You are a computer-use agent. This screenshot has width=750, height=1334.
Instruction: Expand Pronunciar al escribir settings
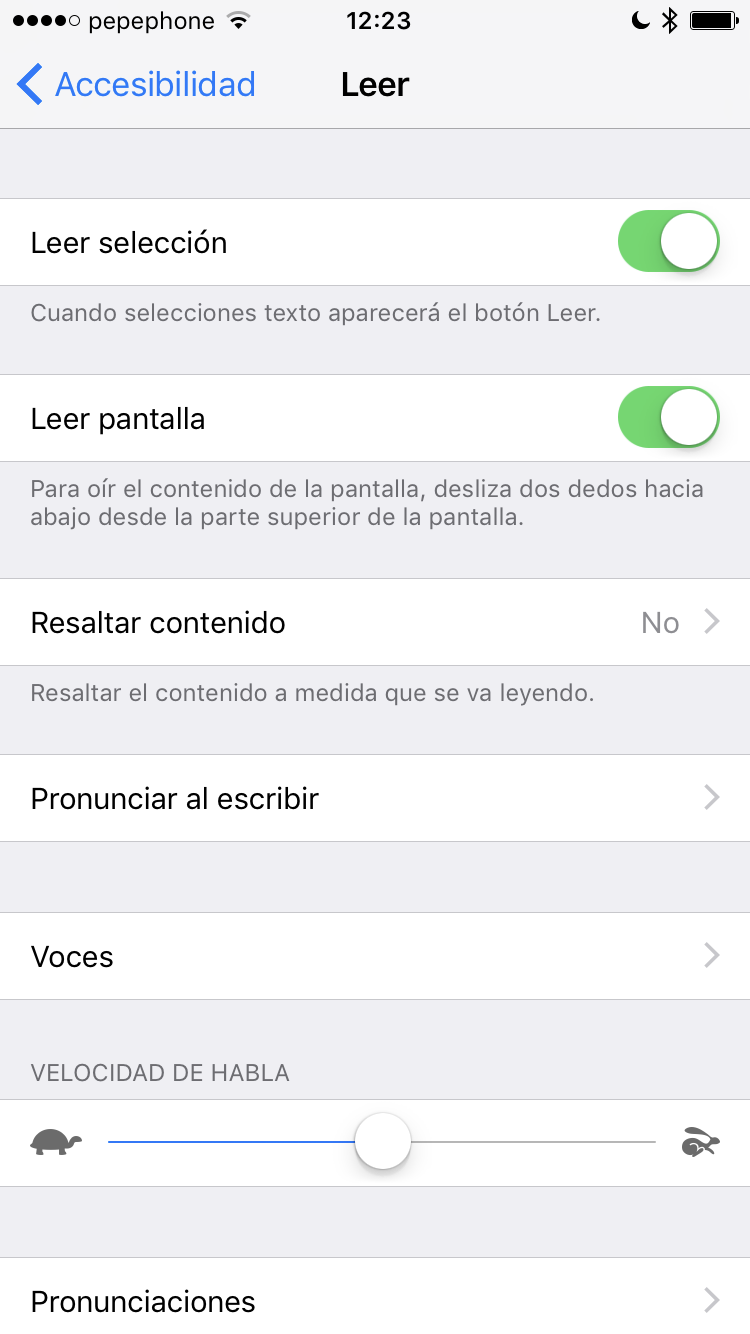pyautogui.click(x=711, y=797)
